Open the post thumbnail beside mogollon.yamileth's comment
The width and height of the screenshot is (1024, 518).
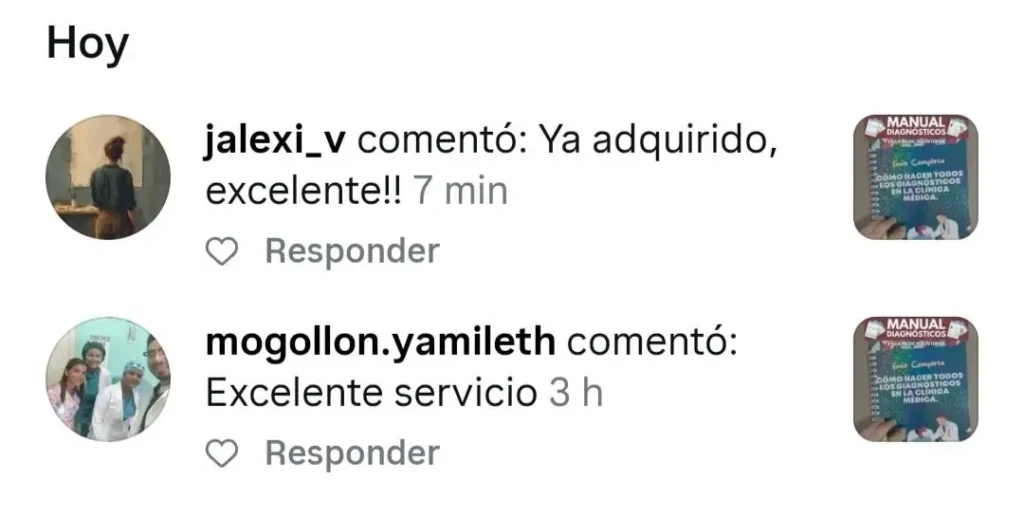tap(915, 379)
